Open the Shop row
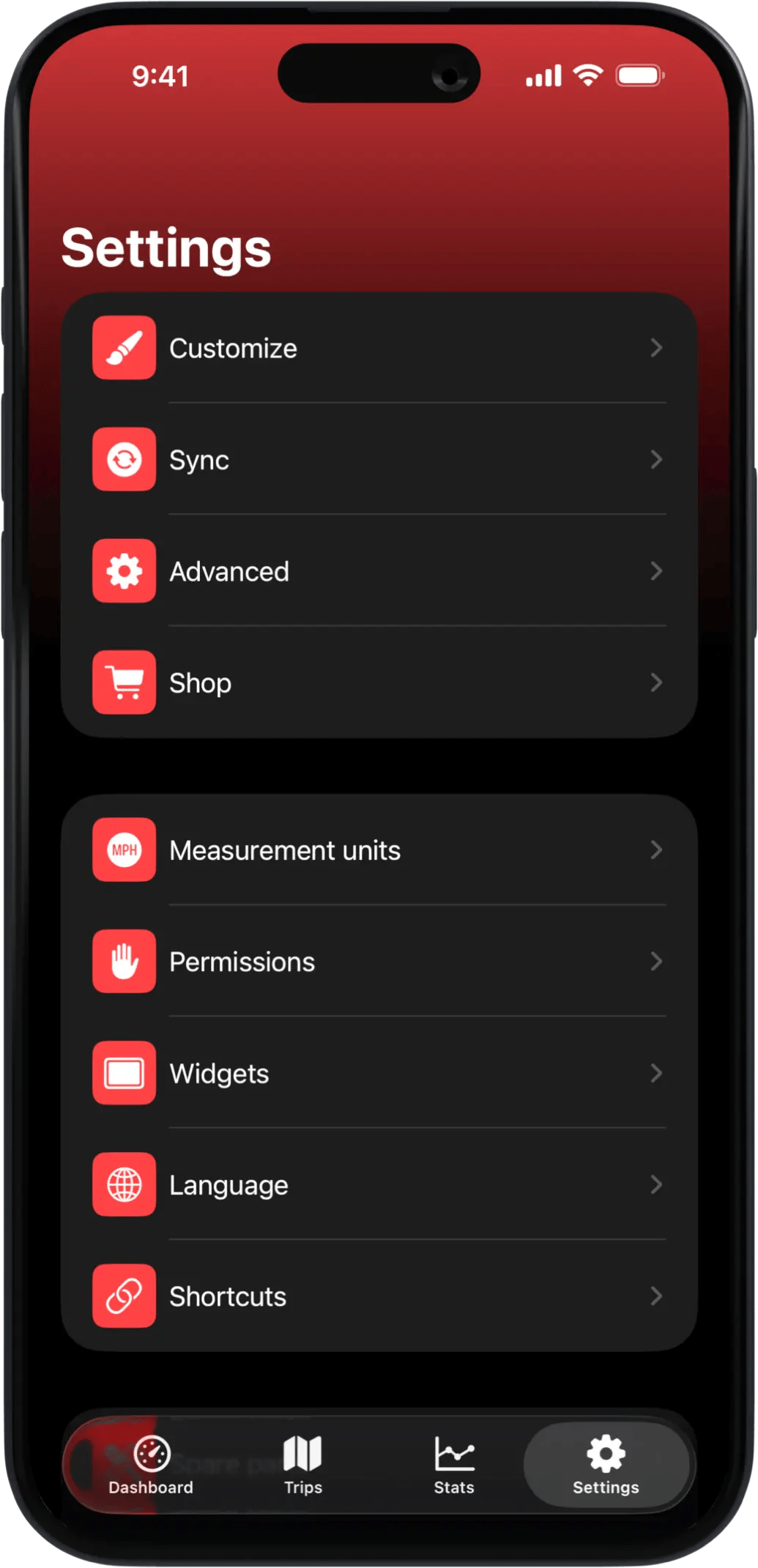758x1568 pixels. point(378,683)
